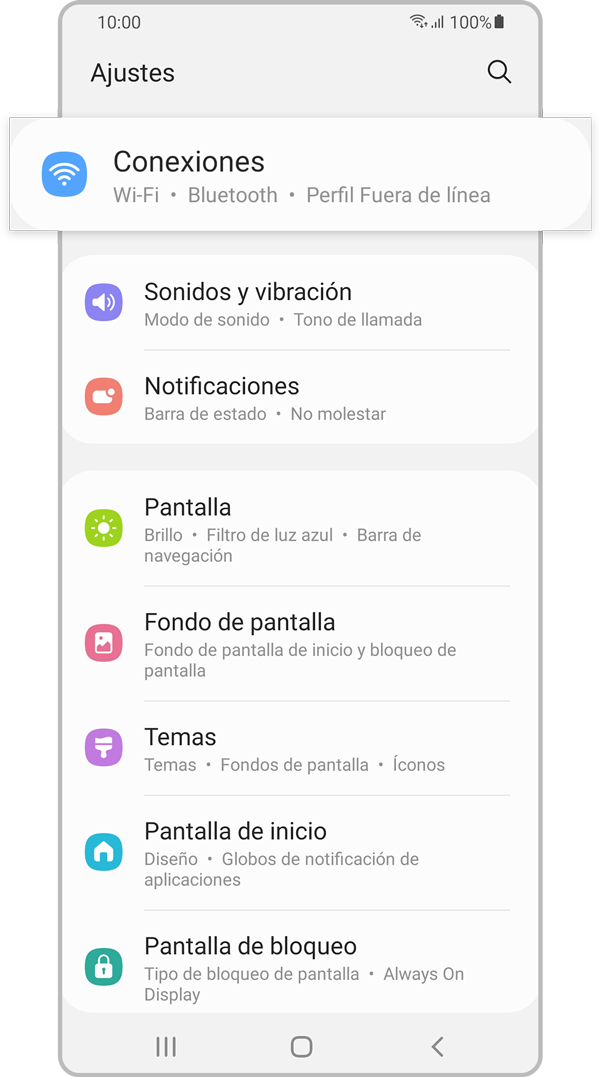Open Pantalla de bloqueo settings

[300, 968]
